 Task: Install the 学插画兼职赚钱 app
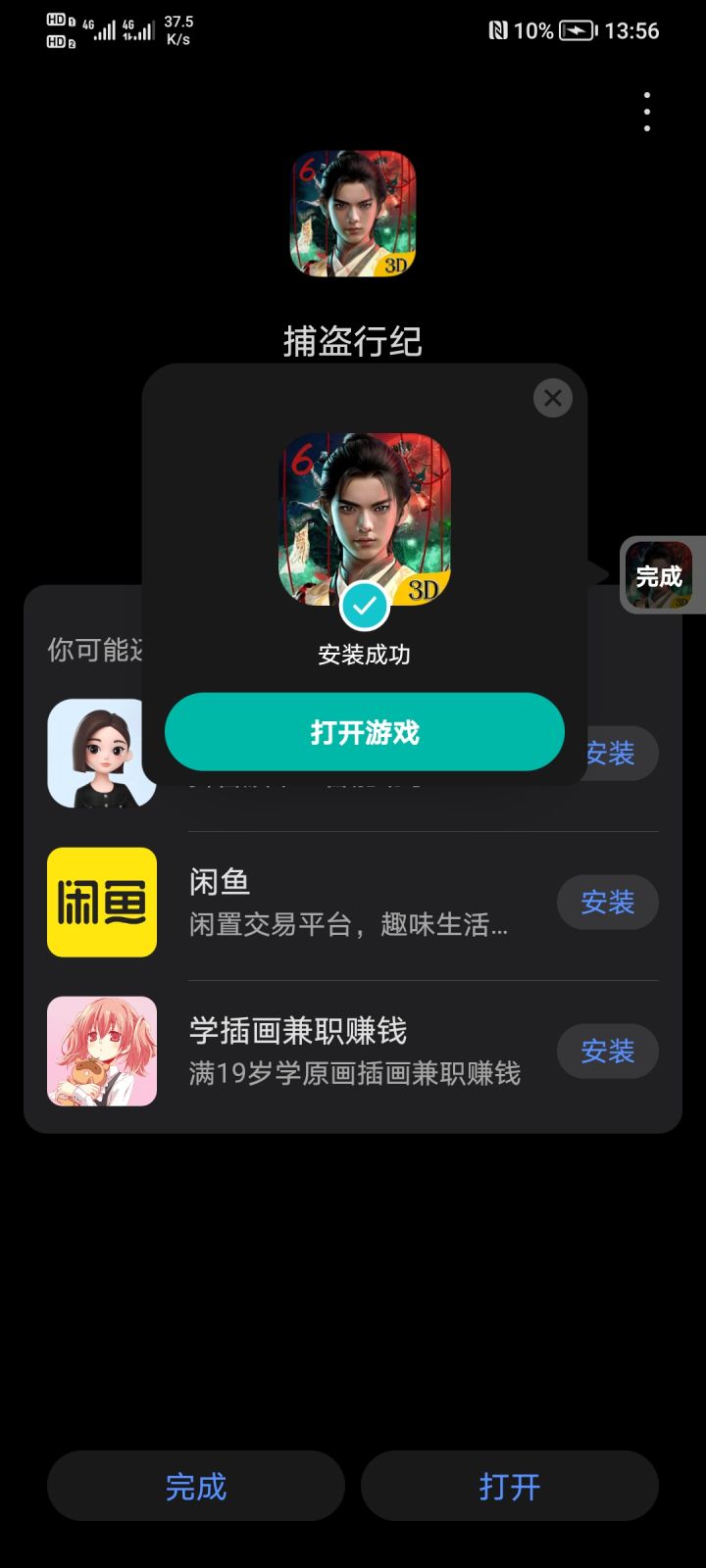[607, 1051]
